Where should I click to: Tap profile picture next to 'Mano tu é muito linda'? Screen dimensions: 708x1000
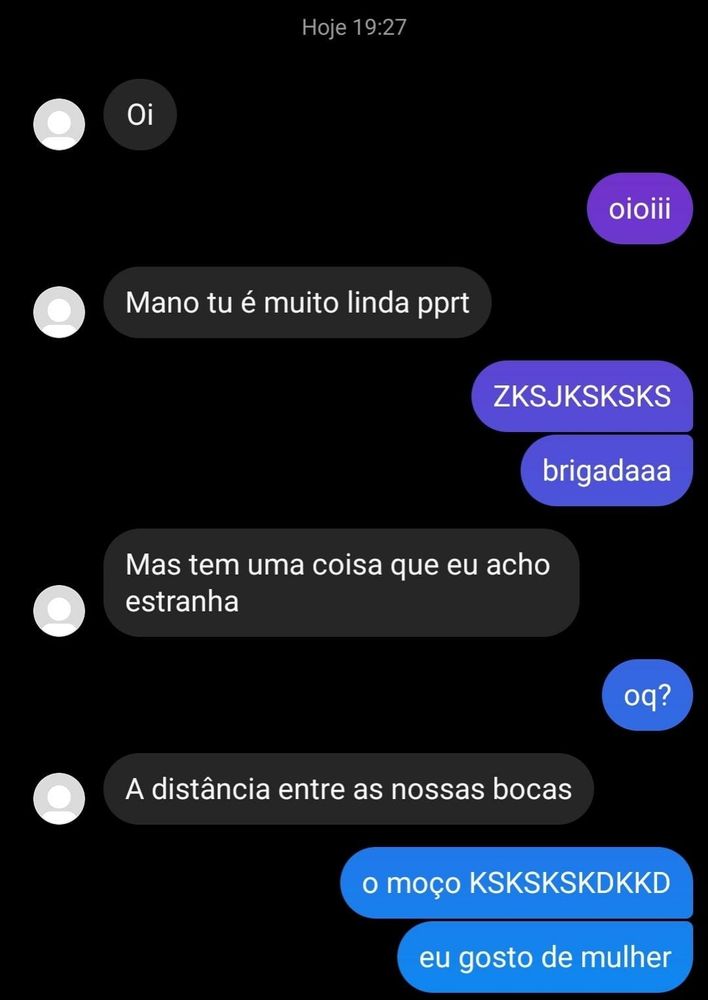[60, 311]
